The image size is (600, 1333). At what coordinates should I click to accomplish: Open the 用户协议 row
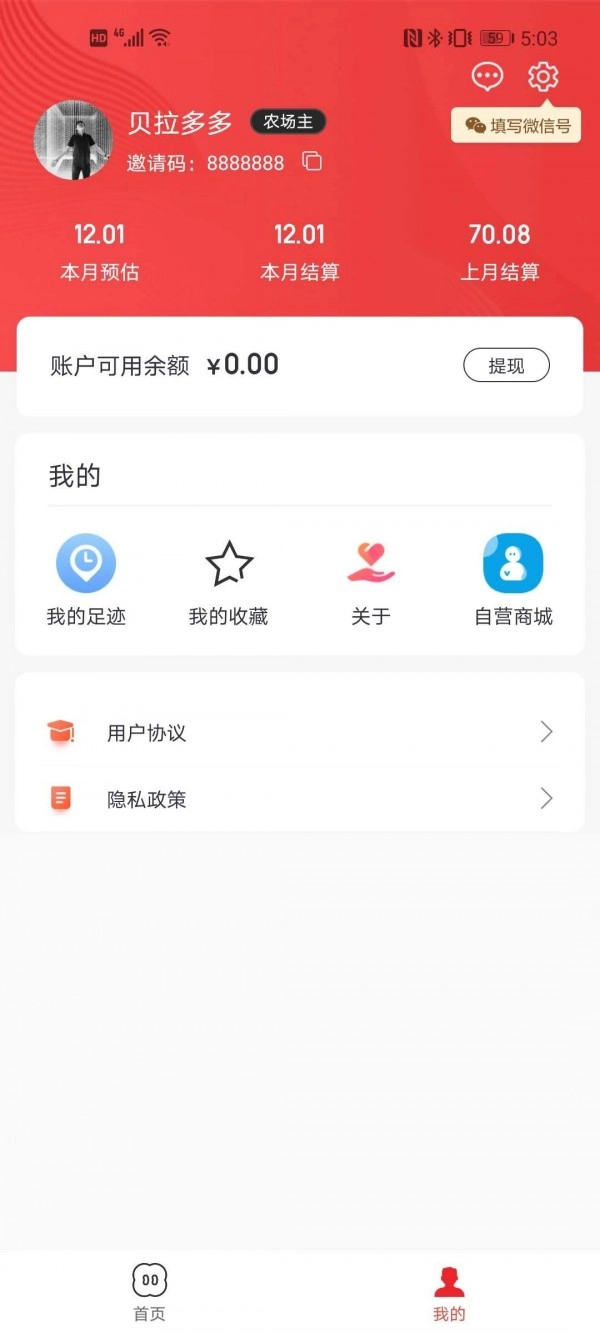[x=300, y=733]
